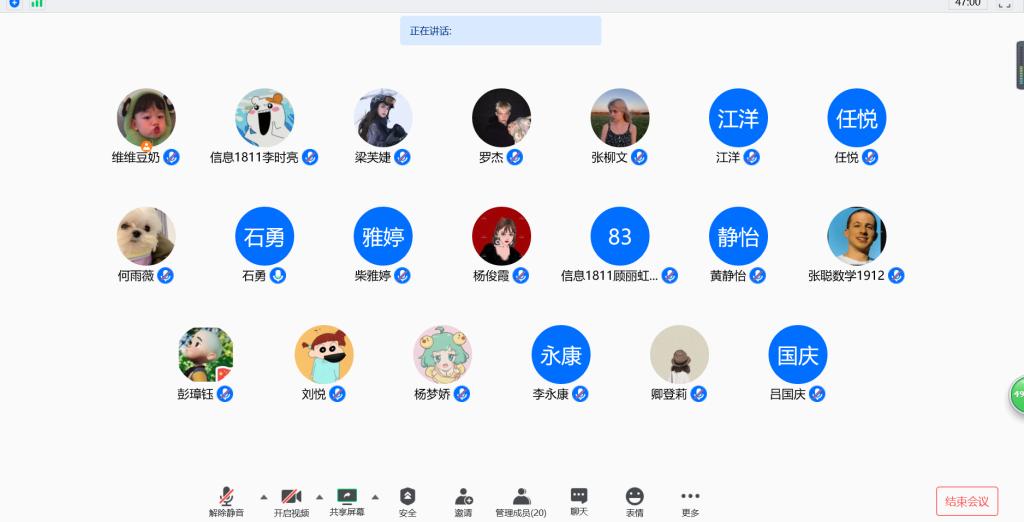Select participant 维维豆奶's avatar
This screenshot has width=1024, height=522.
146,118
